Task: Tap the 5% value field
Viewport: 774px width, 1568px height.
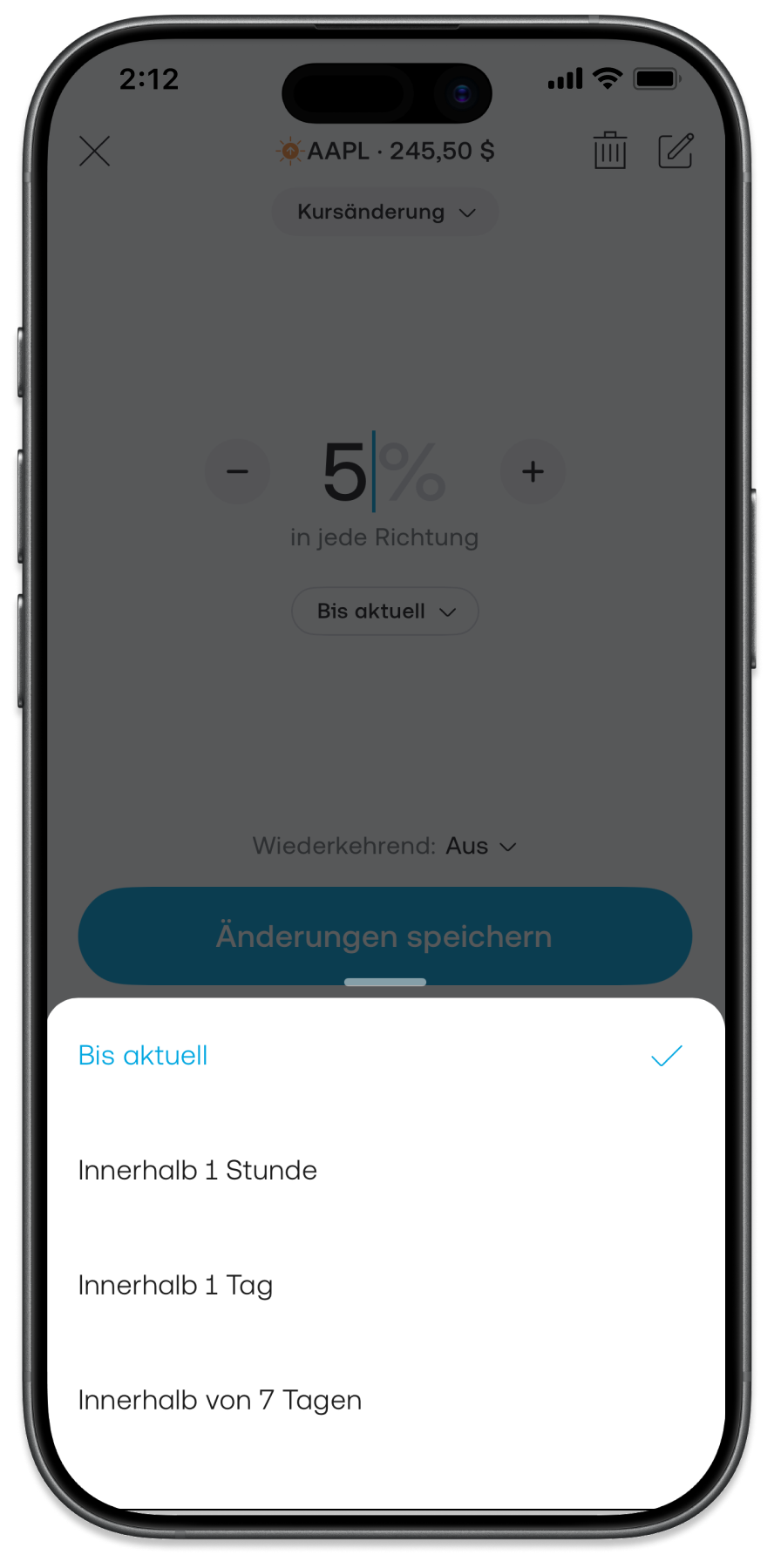Action: click(384, 472)
